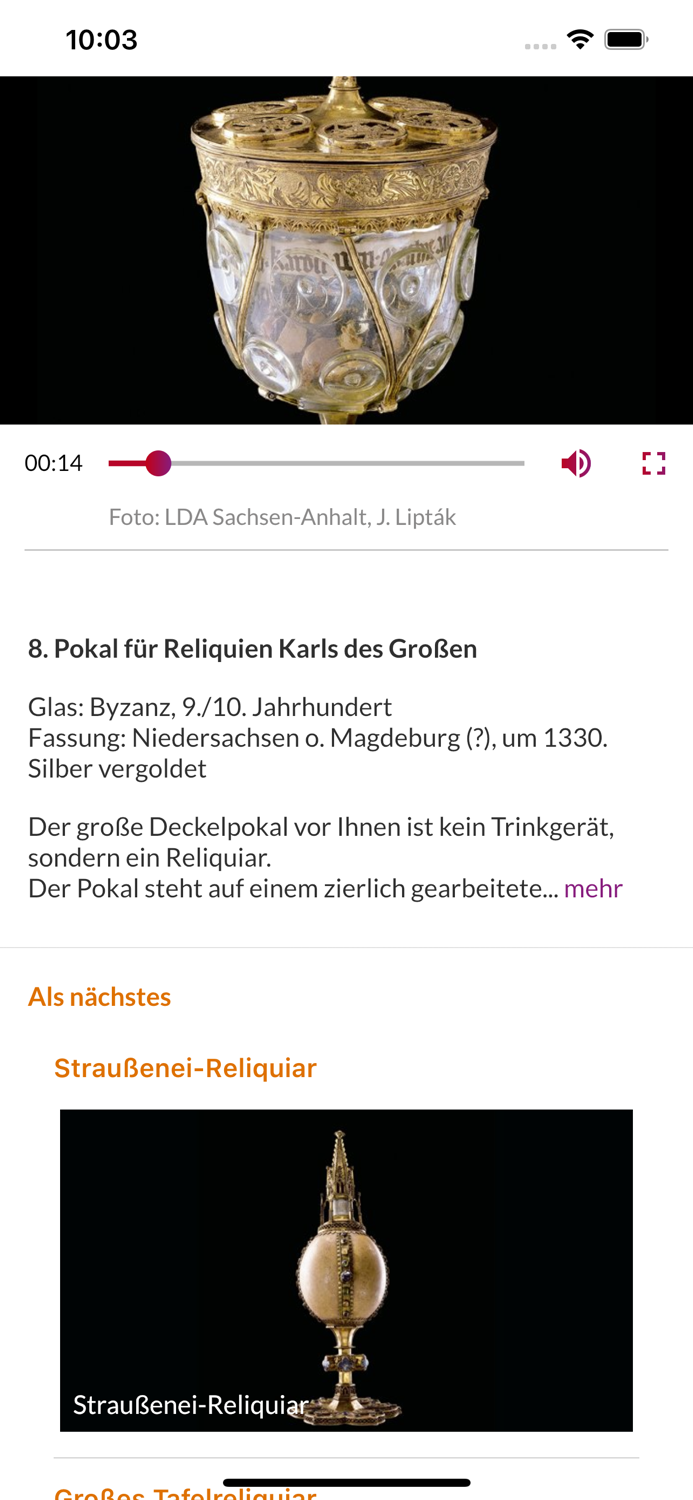Mute the audio with the speaker icon
Screen dimensions: 693x1500
[x=576, y=463]
